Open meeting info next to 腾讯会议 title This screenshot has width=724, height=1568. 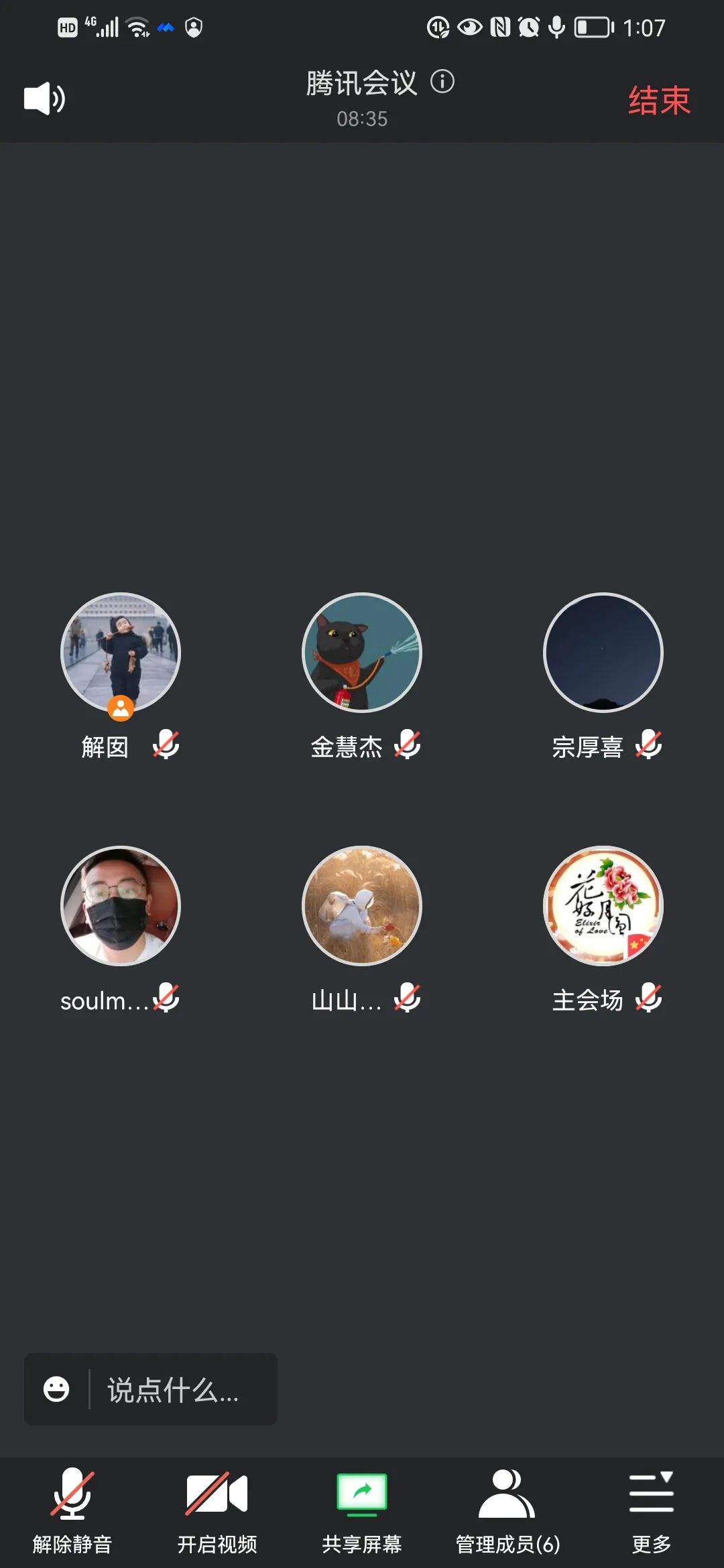click(442, 82)
